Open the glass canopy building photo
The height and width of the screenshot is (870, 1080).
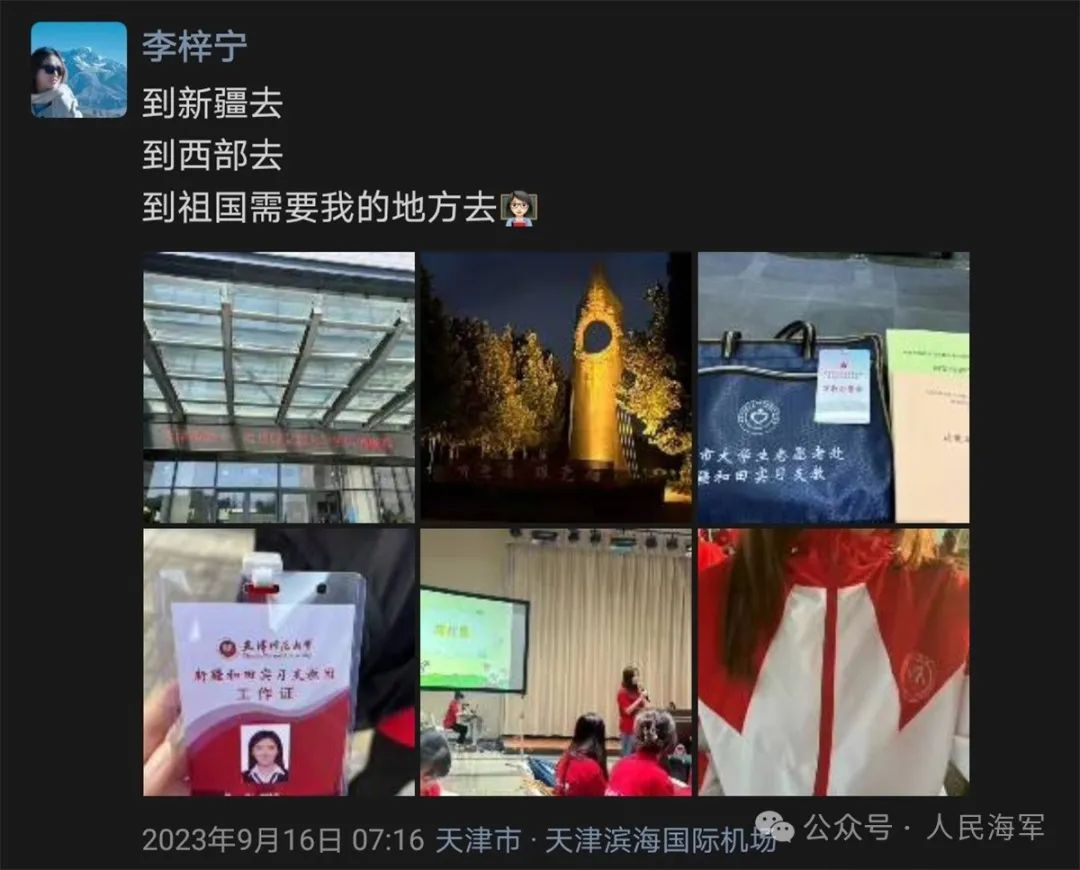279,387
